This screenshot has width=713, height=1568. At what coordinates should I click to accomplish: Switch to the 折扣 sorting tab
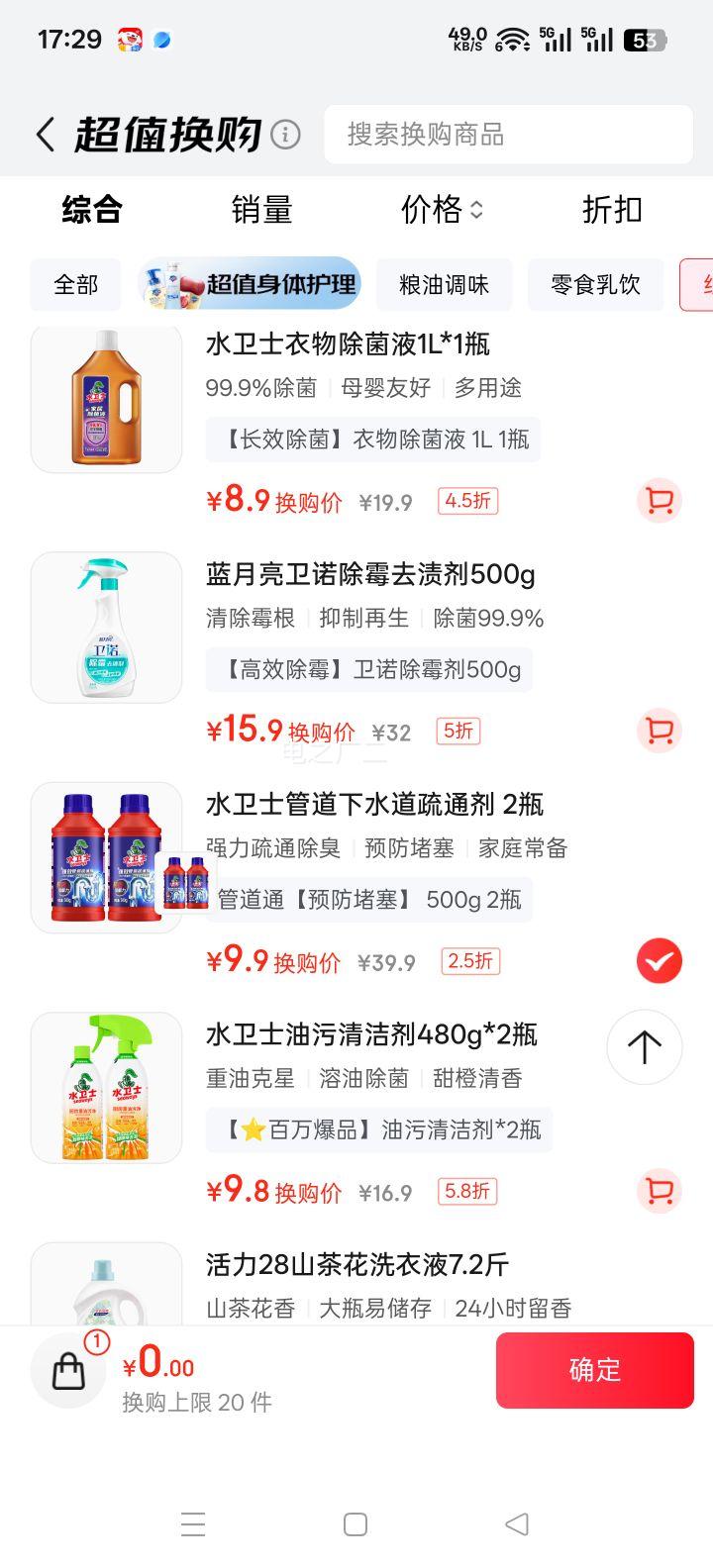click(612, 210)
